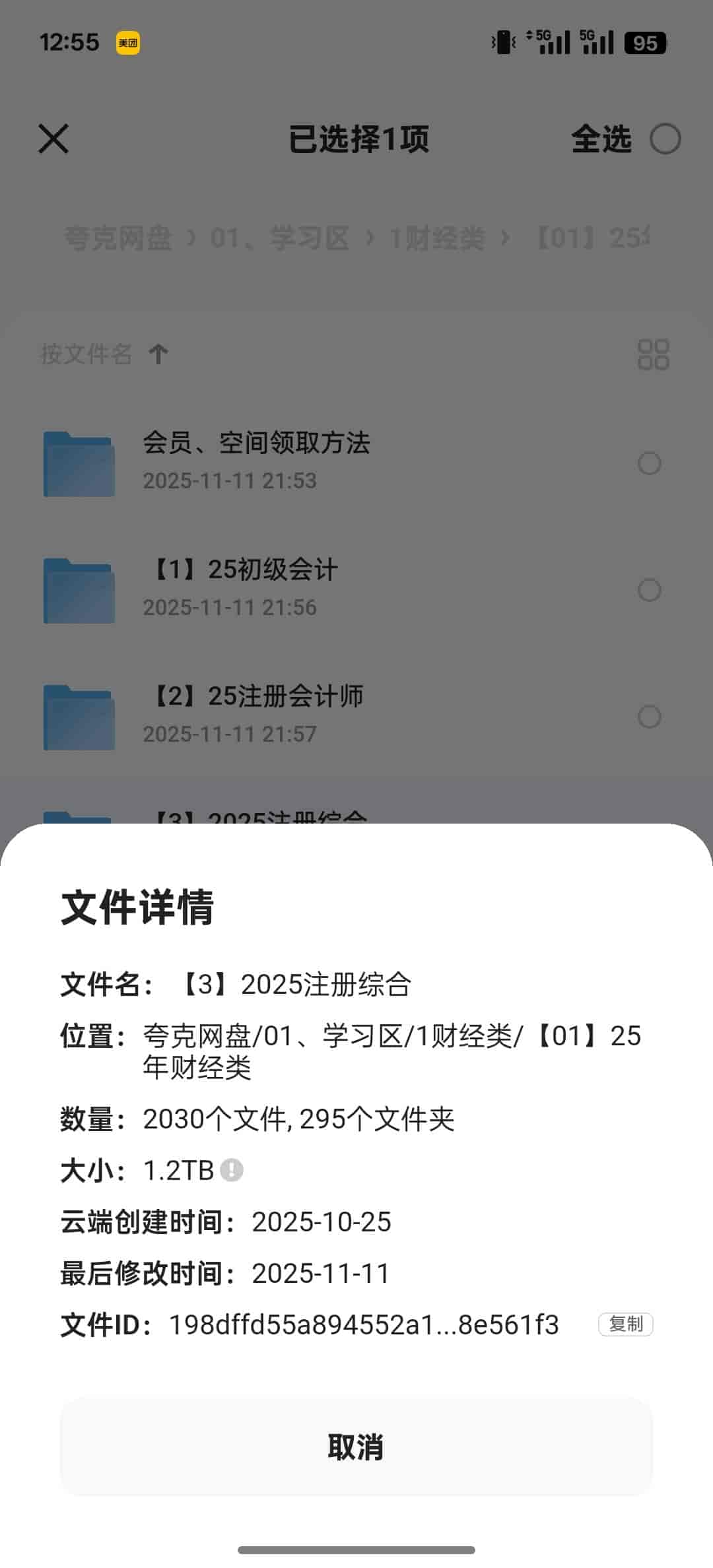Tap the info icon beside 1.2TB size
The image size is (713, 1568).
(x=232, y=1170)
